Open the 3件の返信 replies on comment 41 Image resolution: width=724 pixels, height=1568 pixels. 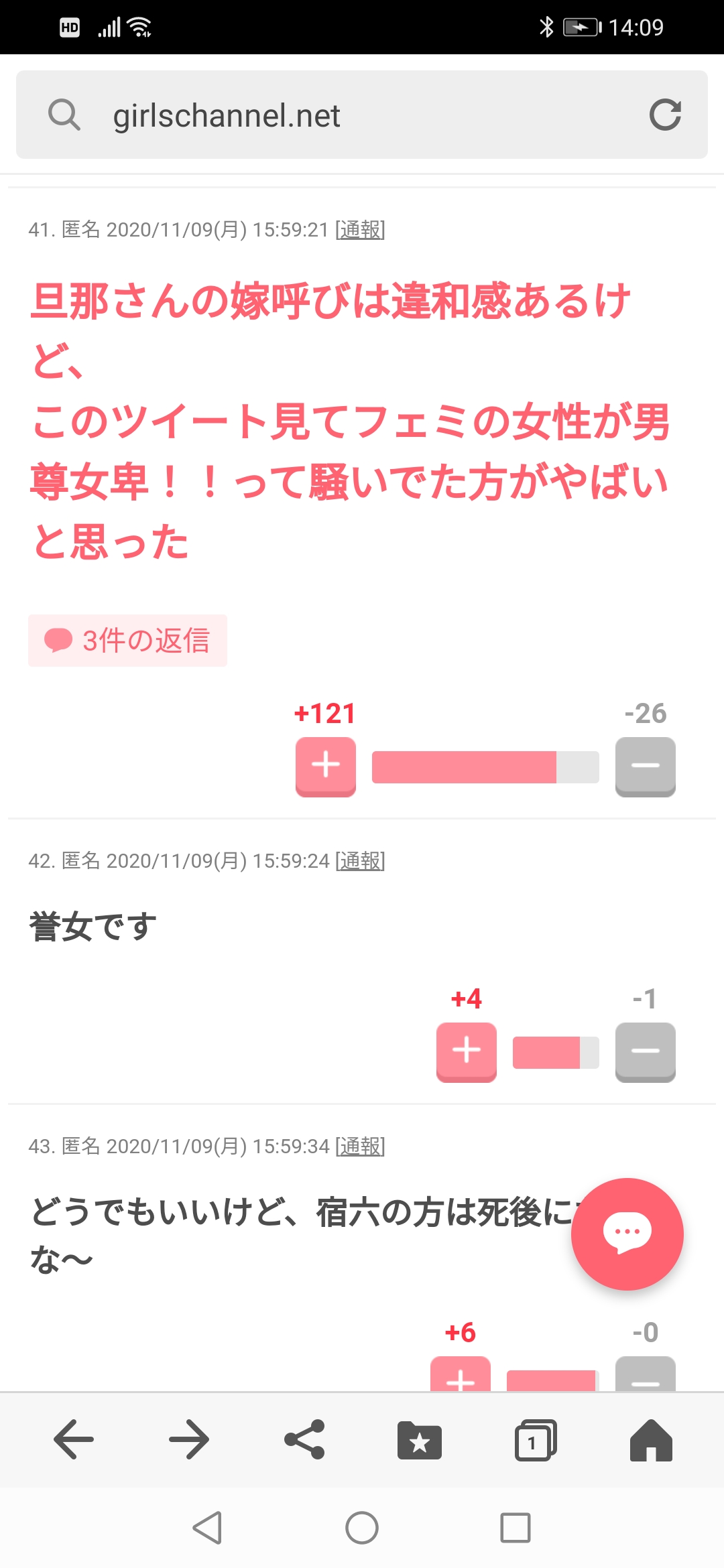click(128, 641)
